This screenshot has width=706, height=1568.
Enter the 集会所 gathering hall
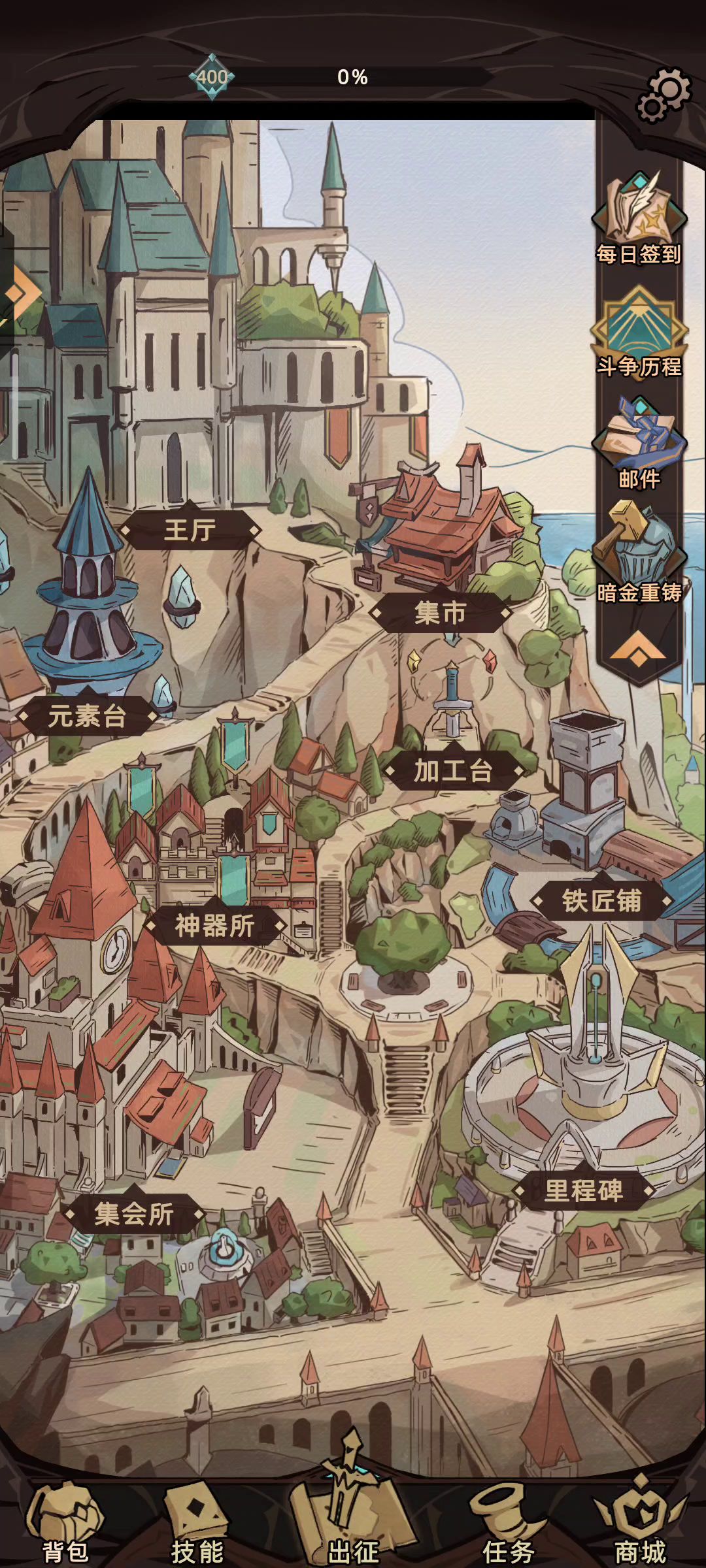pos(133,1215)
